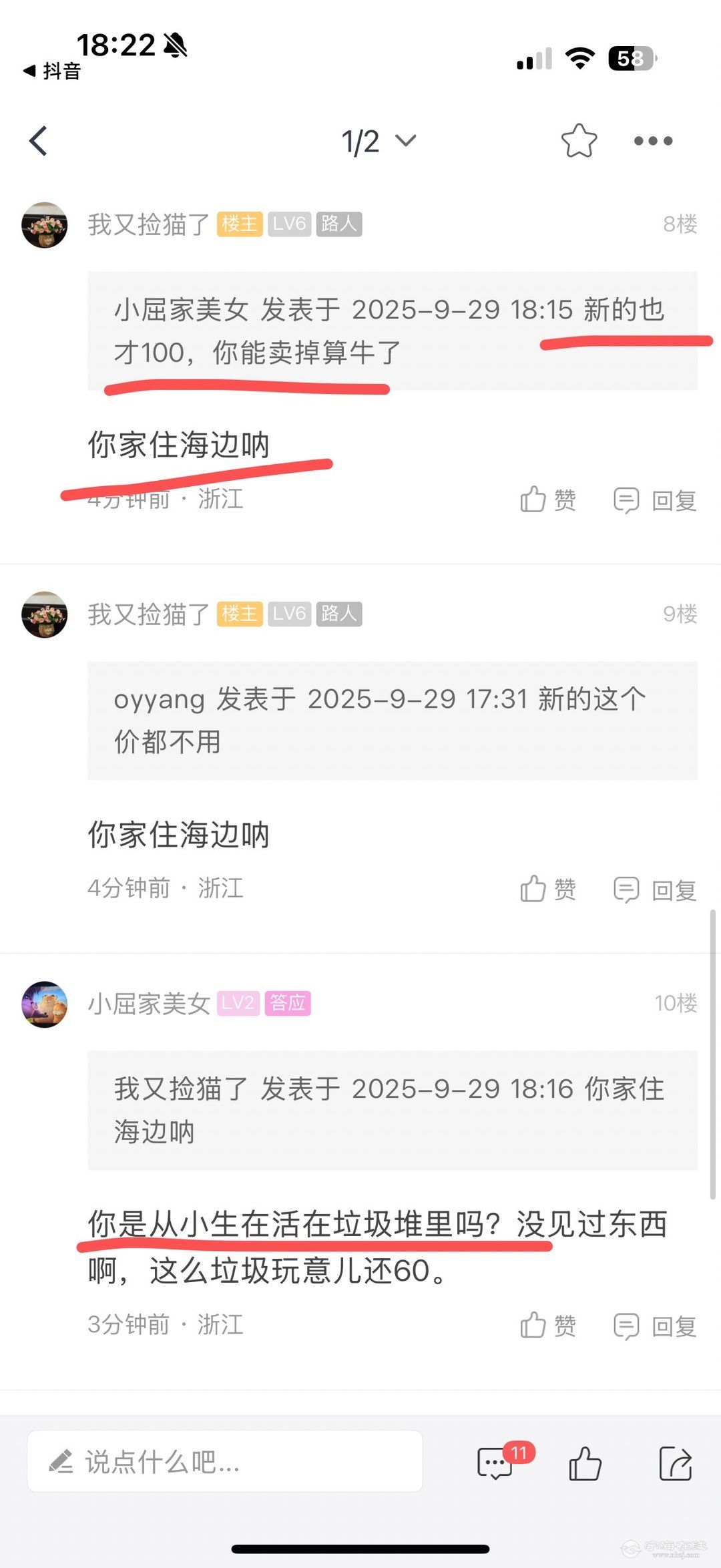Favorite this thread with the star icon
This screenshot has height=1568, width=721.
[x=579, y=141]
